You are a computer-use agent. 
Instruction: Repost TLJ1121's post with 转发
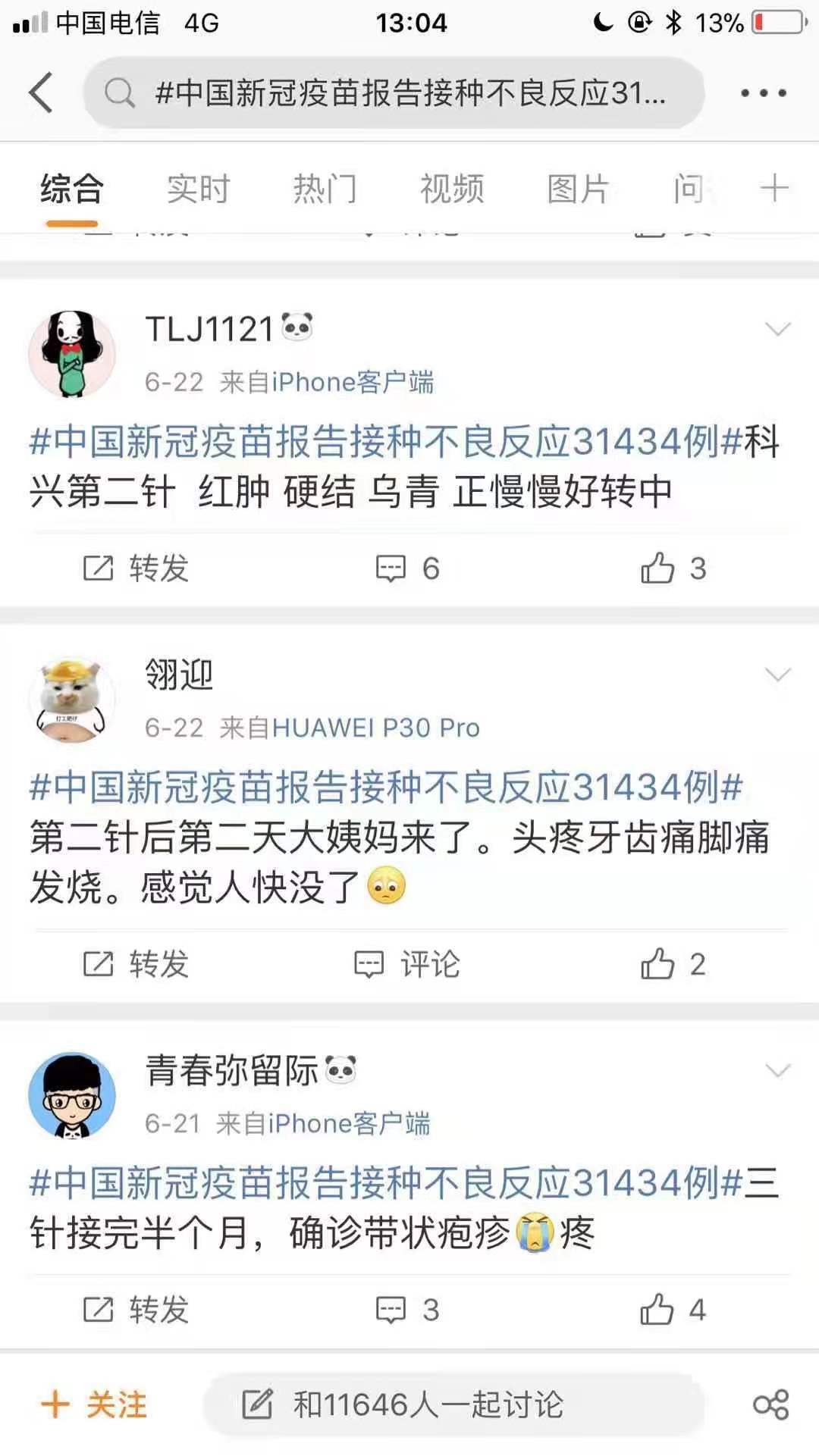click(x=136, y=568)
